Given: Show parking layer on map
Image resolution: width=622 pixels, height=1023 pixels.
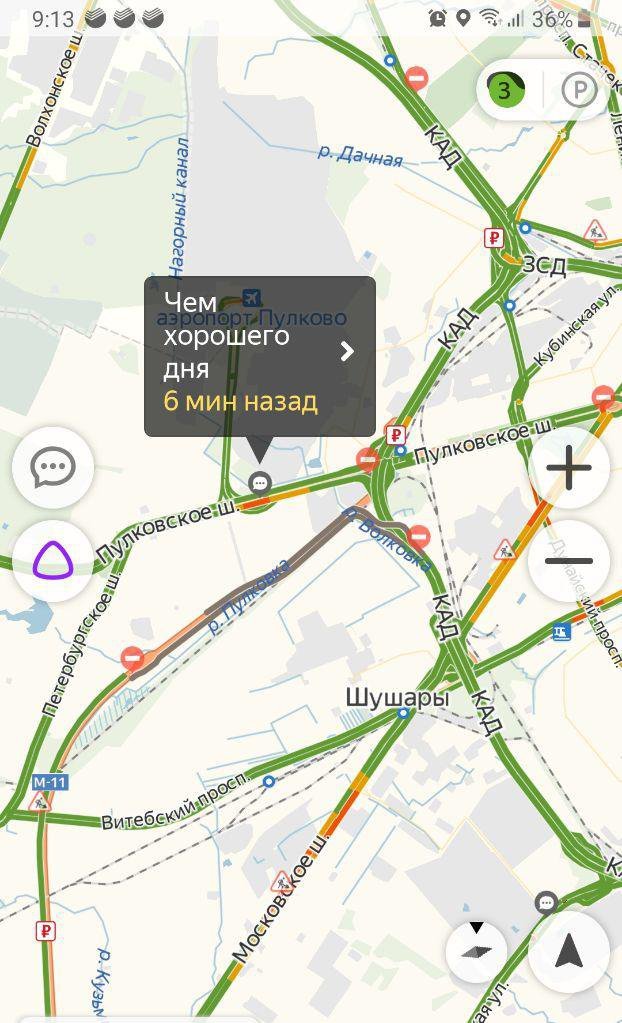Looking at the screenshot, I should [x=578, y=91].
